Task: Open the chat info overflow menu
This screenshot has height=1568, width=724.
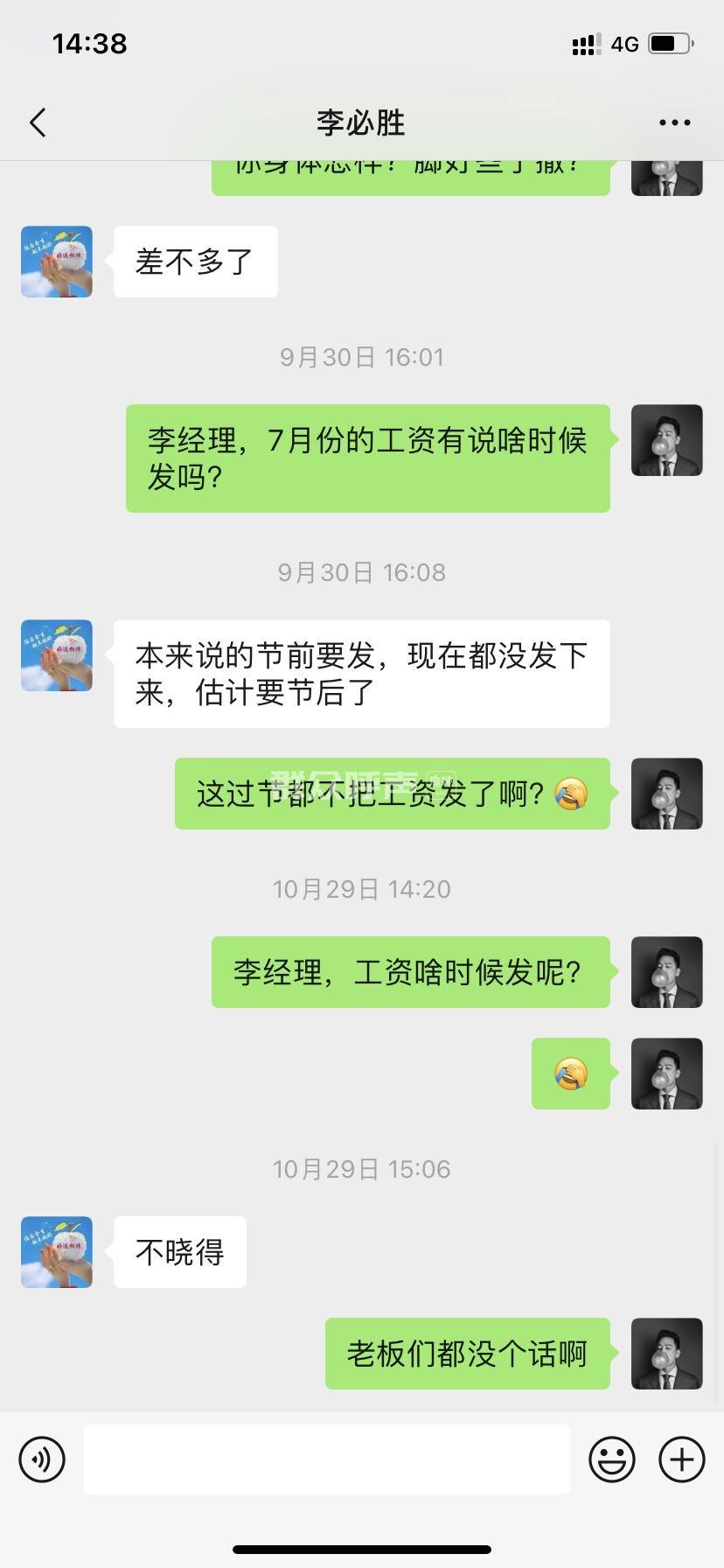Action: (674, 123)
